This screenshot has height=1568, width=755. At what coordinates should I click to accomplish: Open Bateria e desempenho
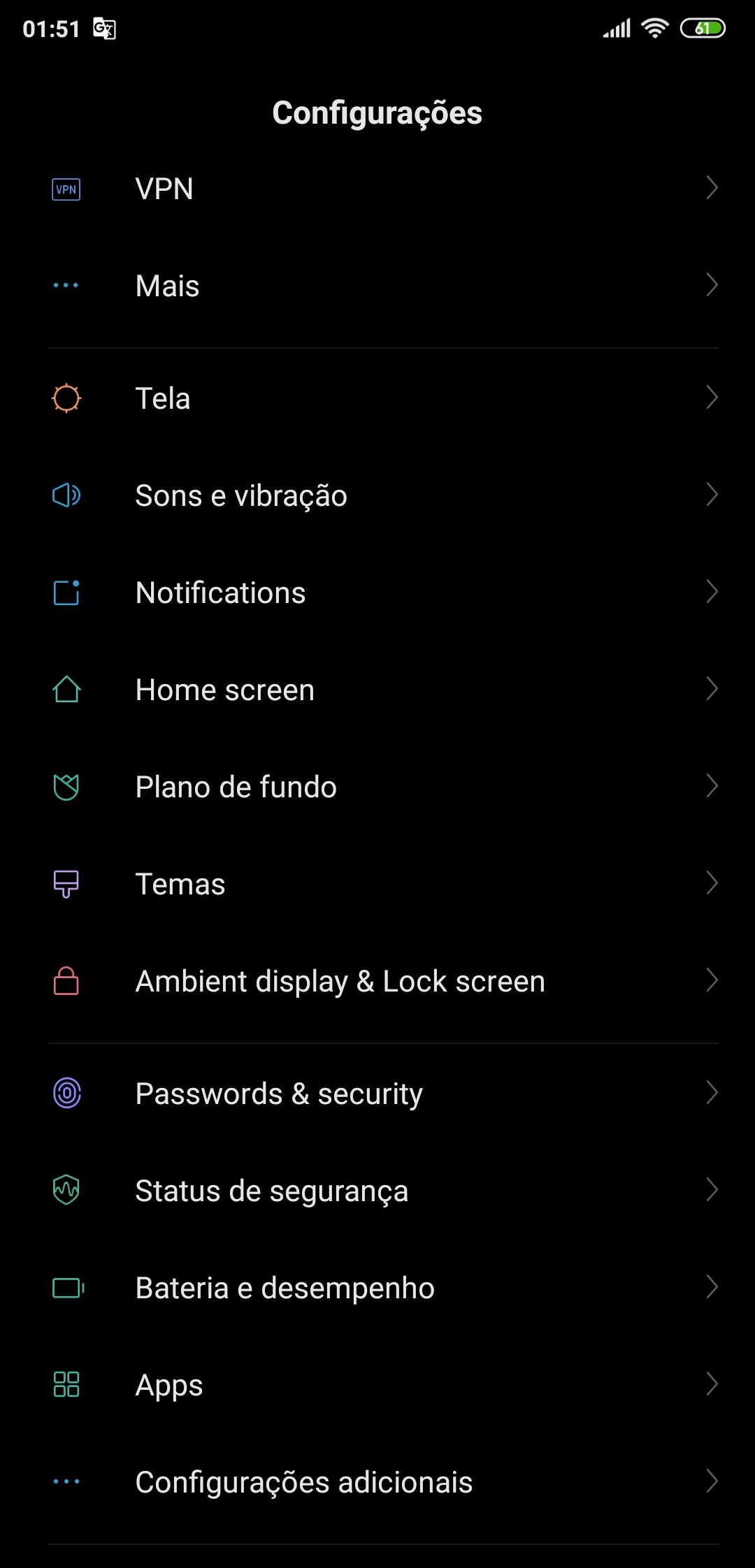377,1288
